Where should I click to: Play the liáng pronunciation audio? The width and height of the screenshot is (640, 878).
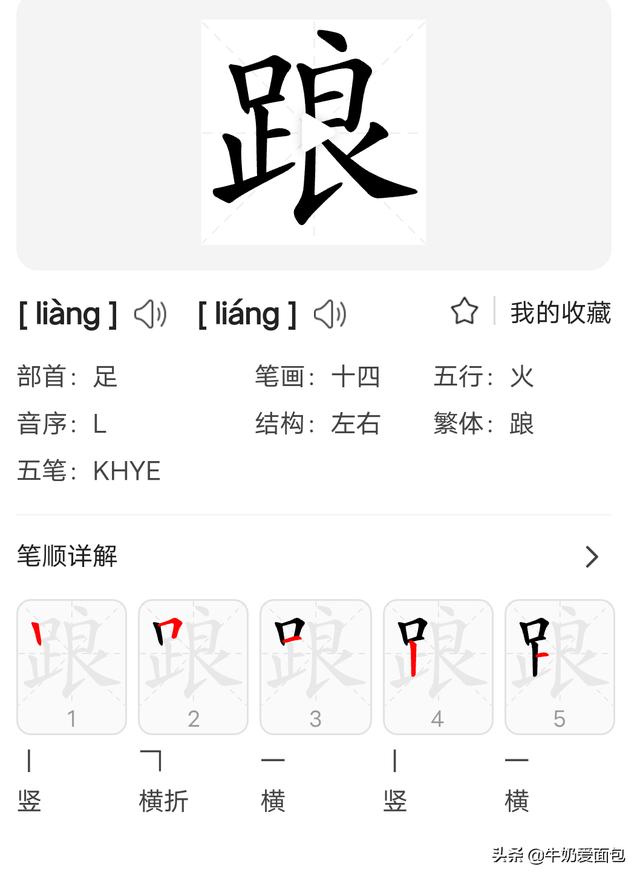pos(330,314)
